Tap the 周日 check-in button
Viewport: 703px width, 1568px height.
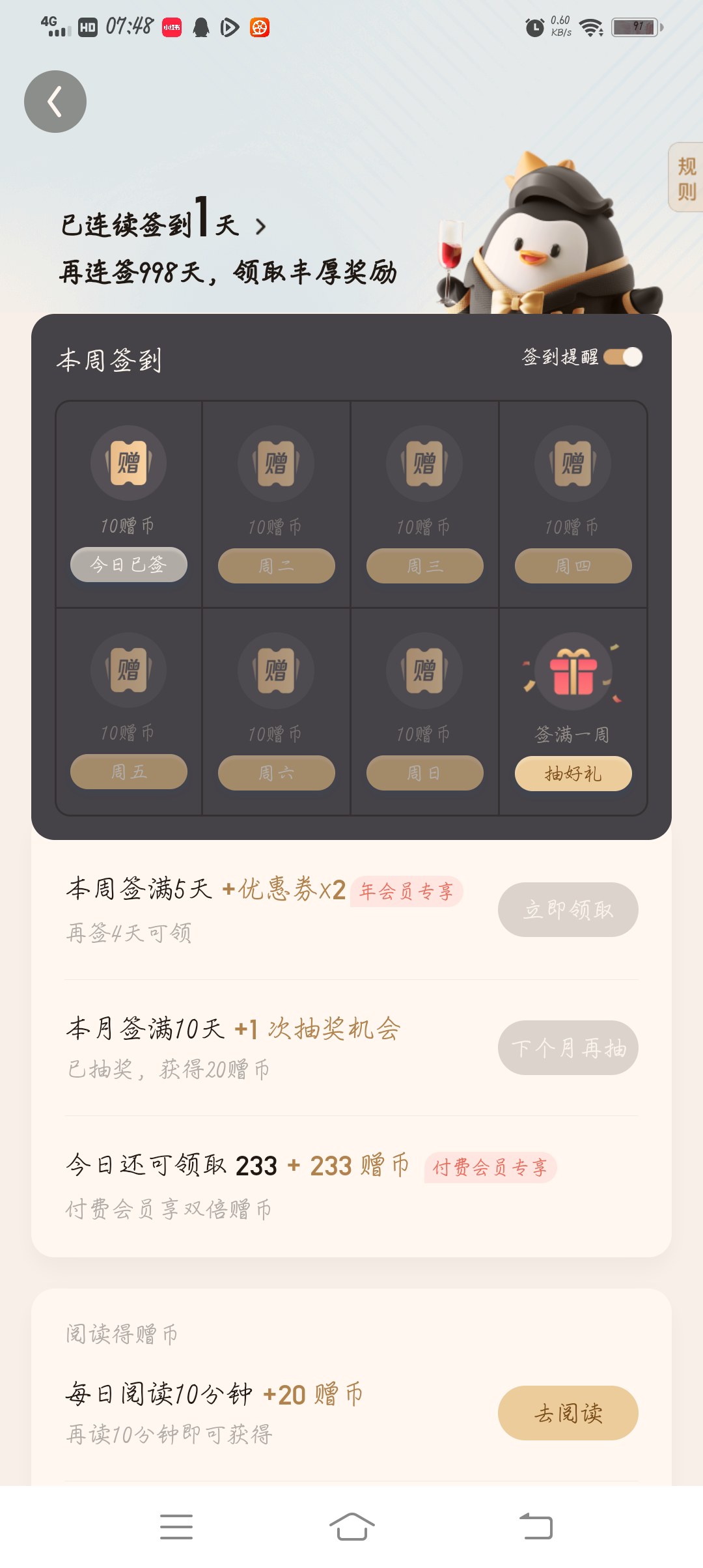(425, 773)
